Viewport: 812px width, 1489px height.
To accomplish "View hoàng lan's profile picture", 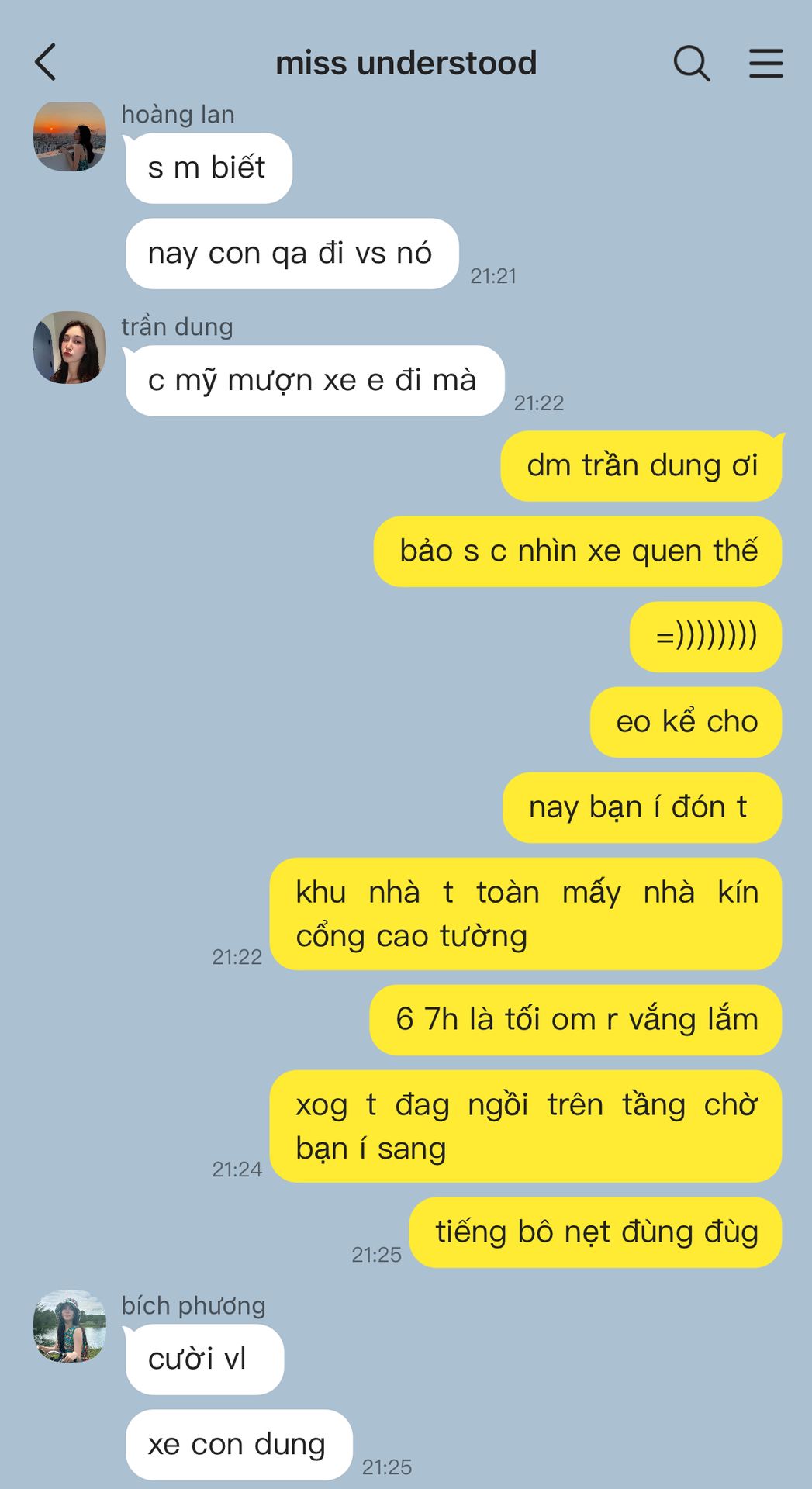I will (70, 136).
